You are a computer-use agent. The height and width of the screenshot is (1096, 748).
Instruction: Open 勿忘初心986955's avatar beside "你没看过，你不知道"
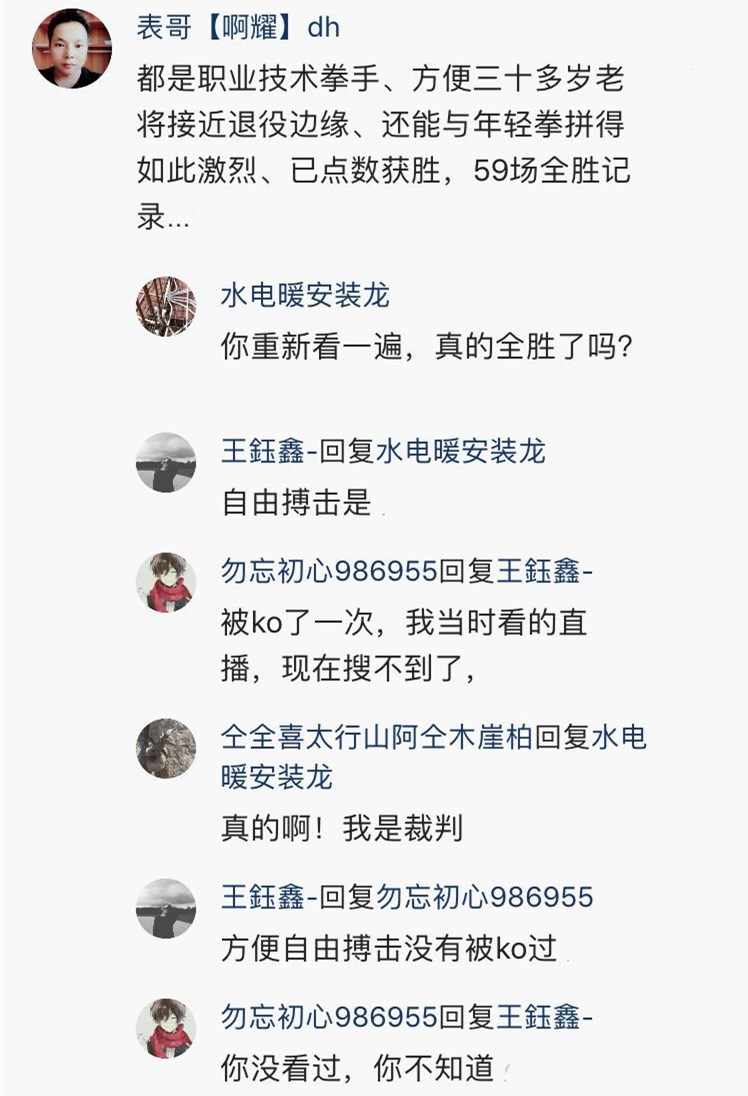pyautogui.click(x=165, y=1028)
